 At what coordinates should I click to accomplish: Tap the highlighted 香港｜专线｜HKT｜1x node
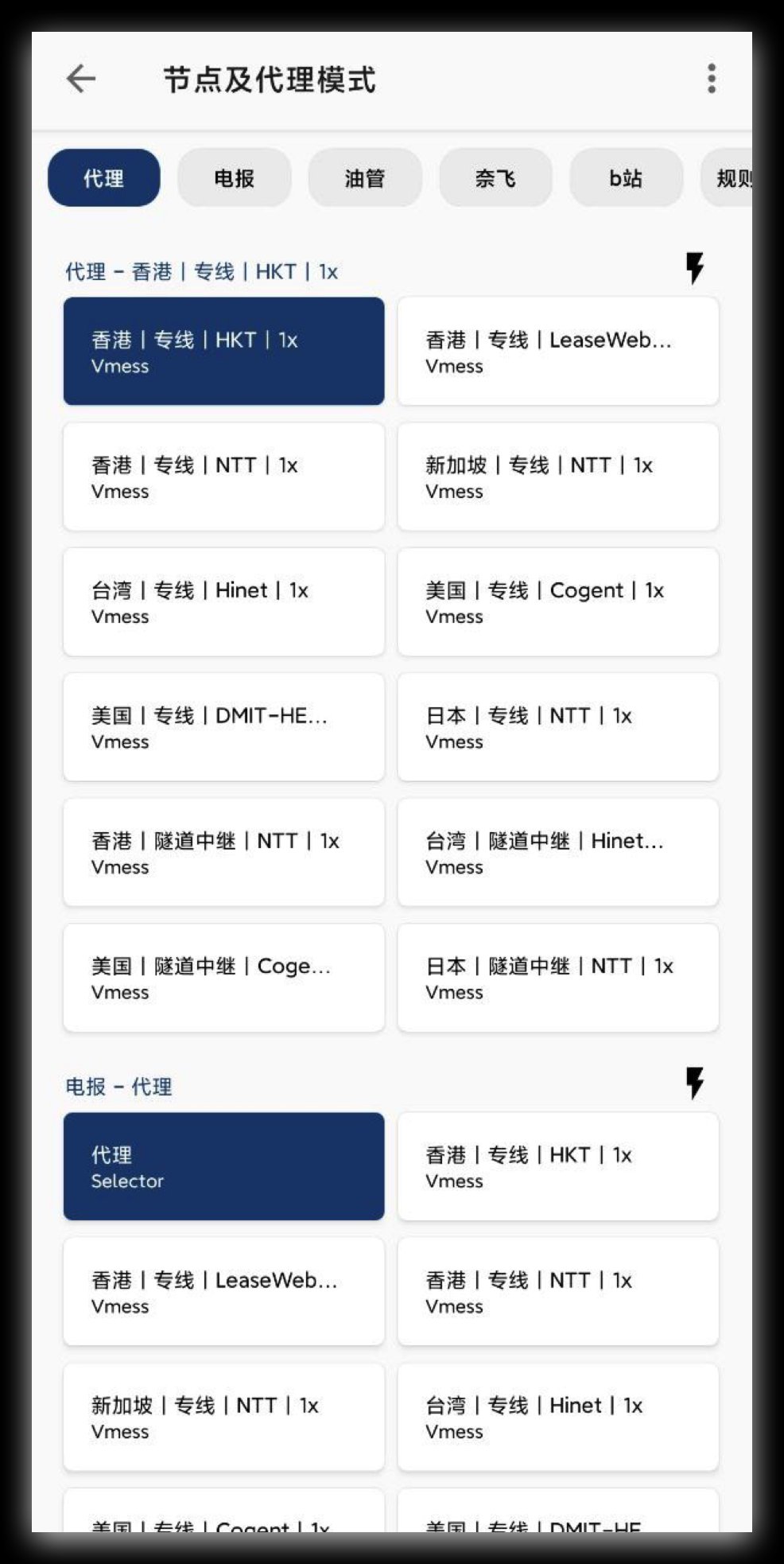coord(223,351)
